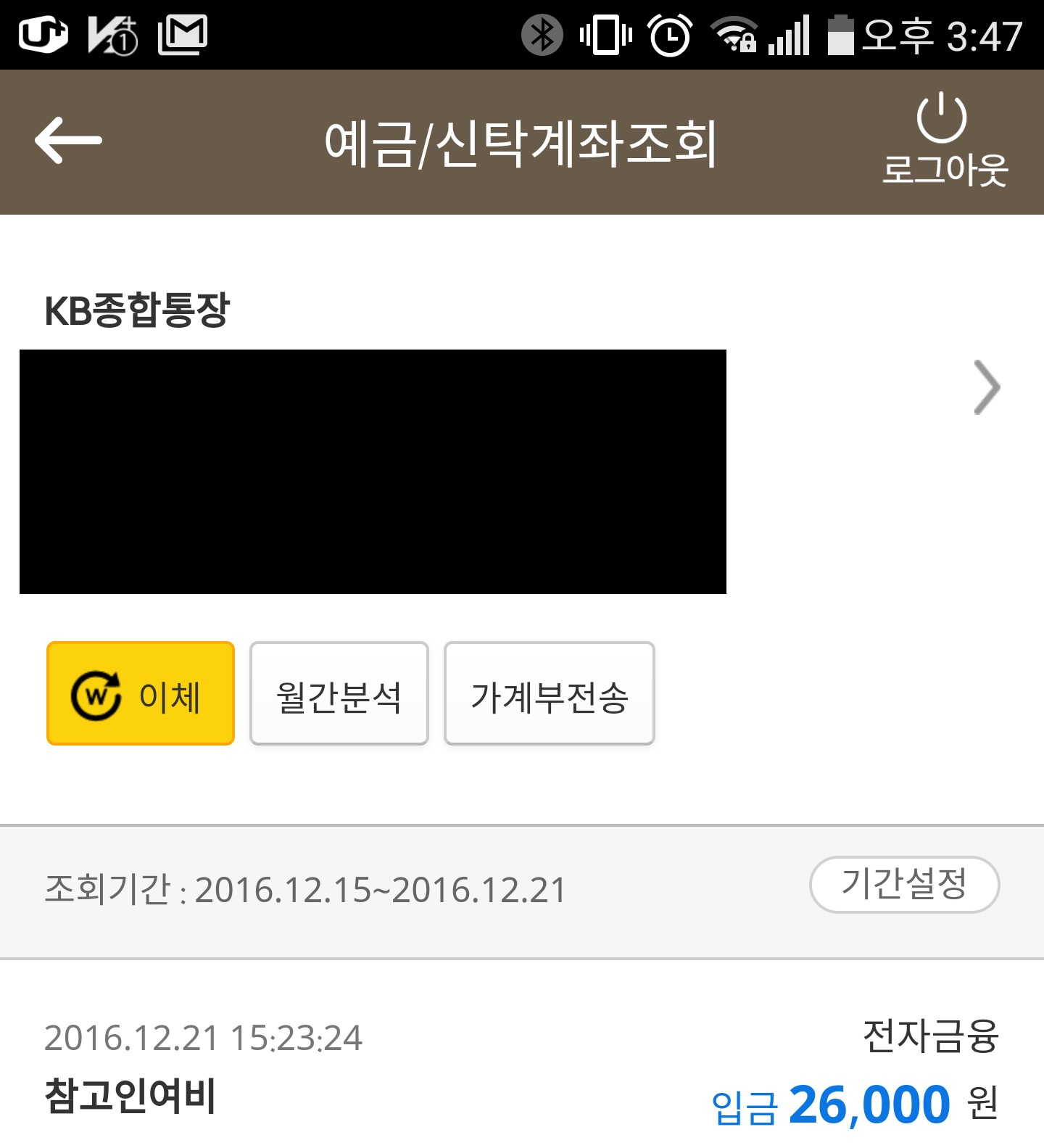
Task: Select 가계부전송 button
Action: (x=550, y=693)
